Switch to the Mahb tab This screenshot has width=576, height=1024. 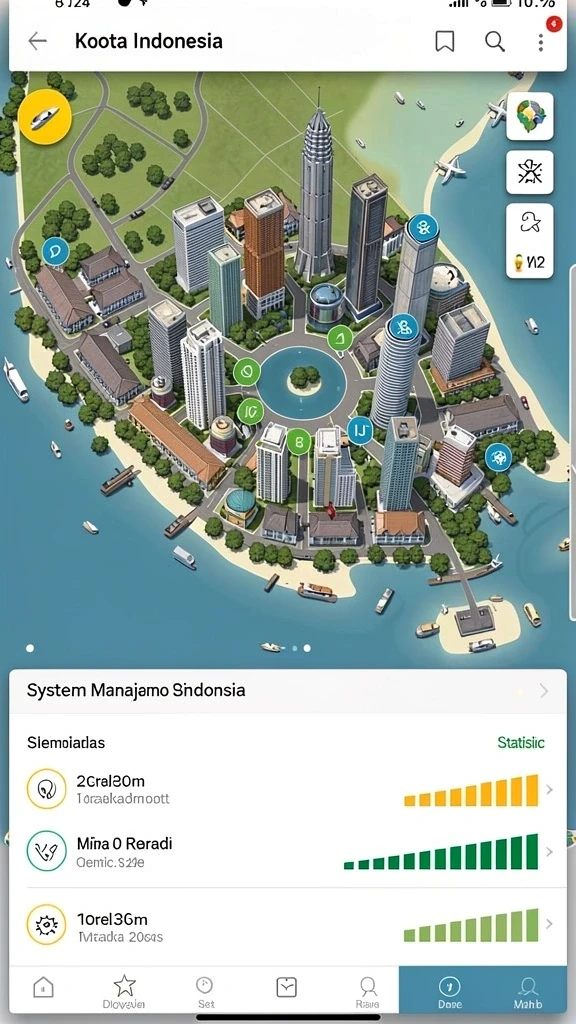[527, 991]
